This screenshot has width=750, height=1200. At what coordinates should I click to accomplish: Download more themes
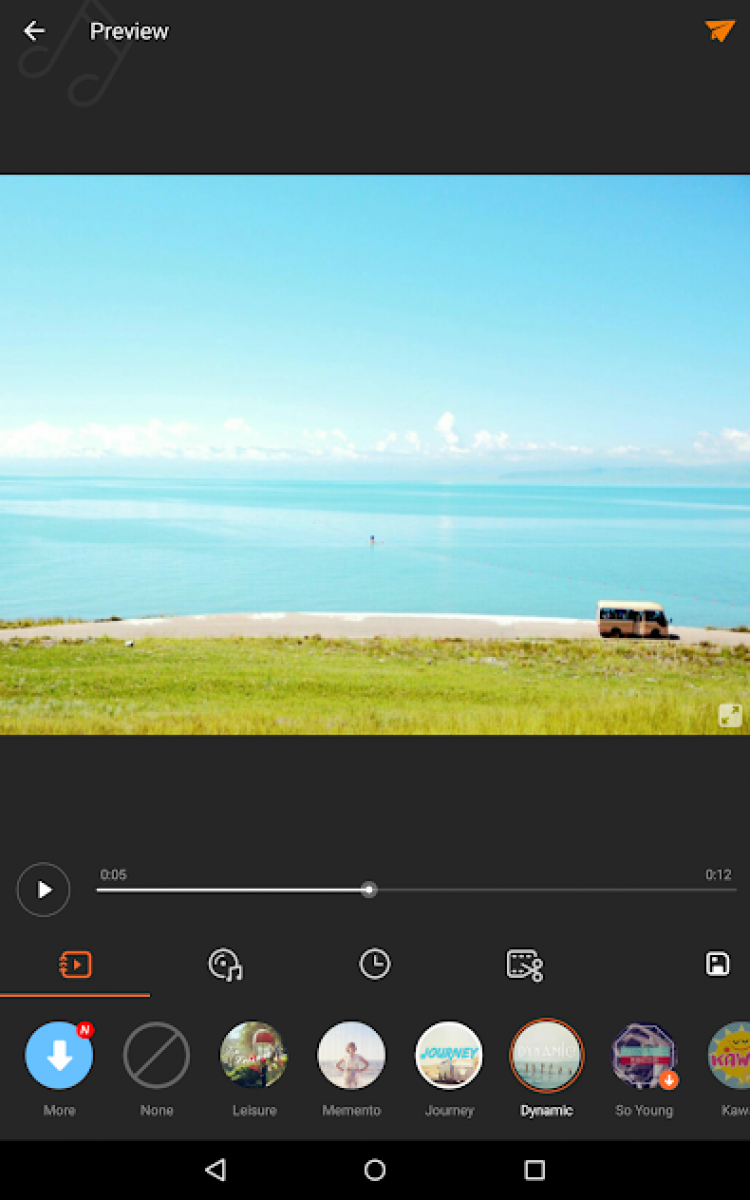[59, 1055]
